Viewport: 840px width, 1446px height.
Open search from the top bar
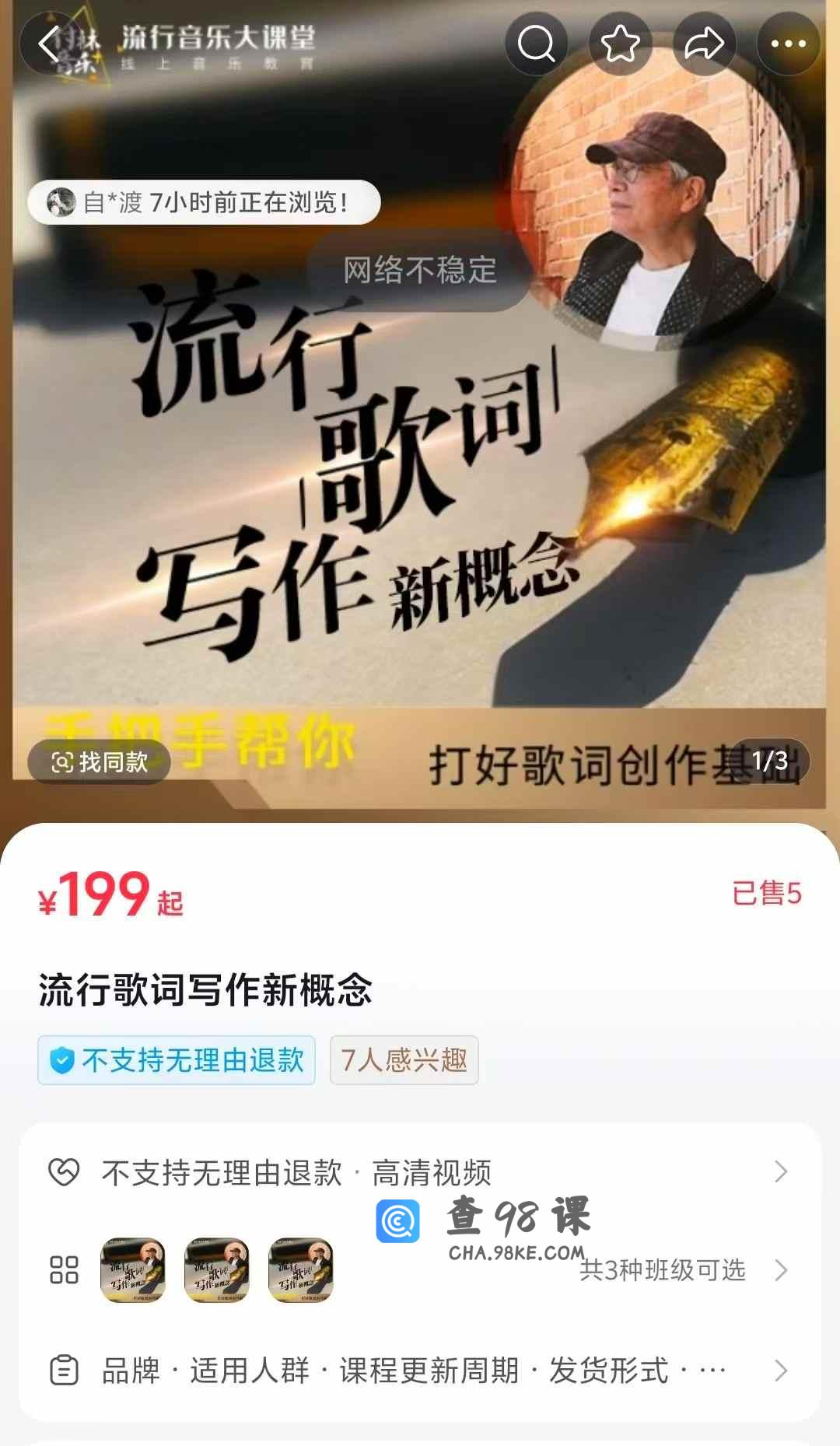[537, 44]
